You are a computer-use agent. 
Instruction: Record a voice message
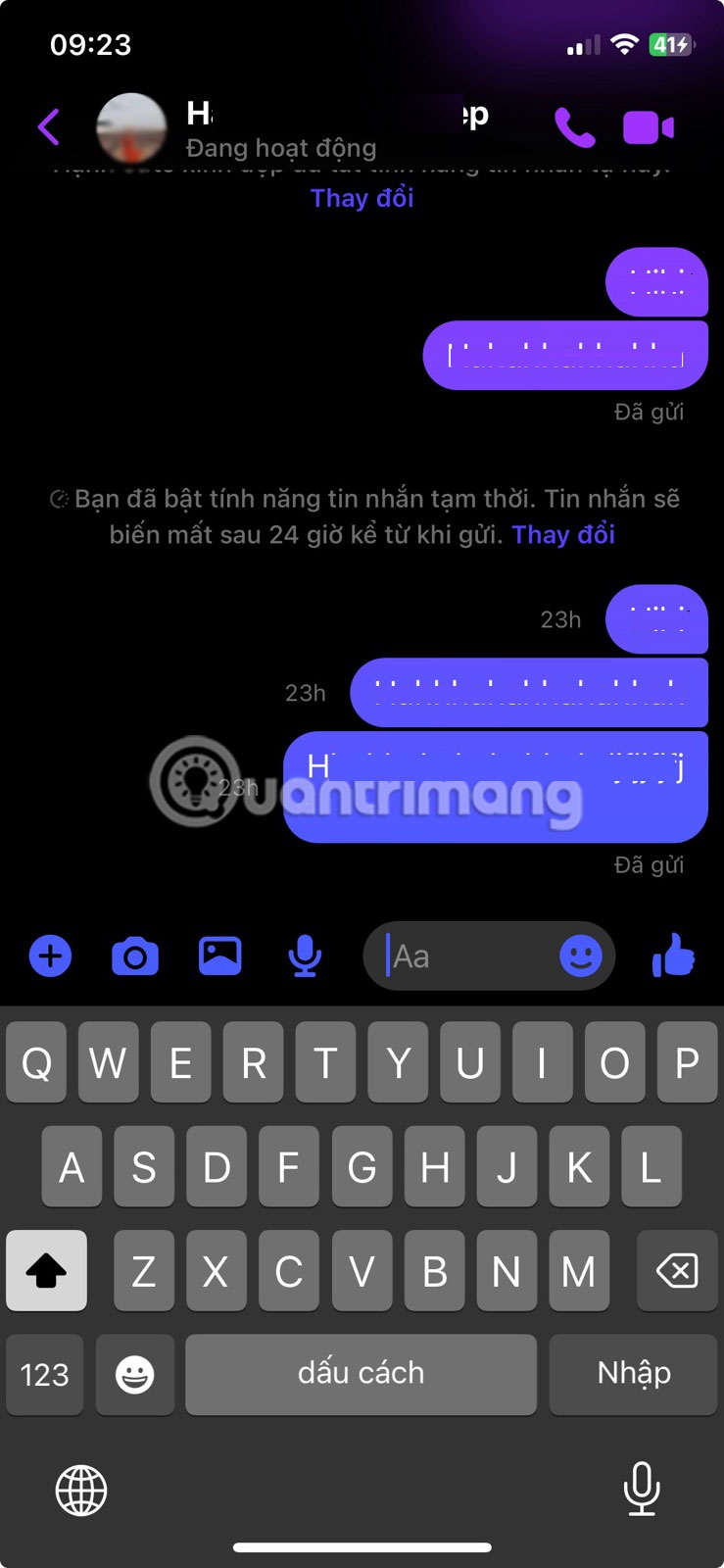[x=305, y=956]
